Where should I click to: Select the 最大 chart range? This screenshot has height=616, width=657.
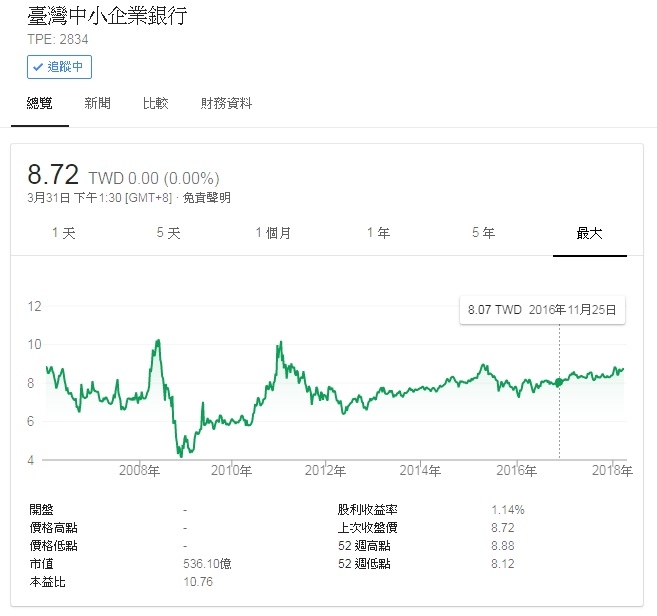(589, 233)
